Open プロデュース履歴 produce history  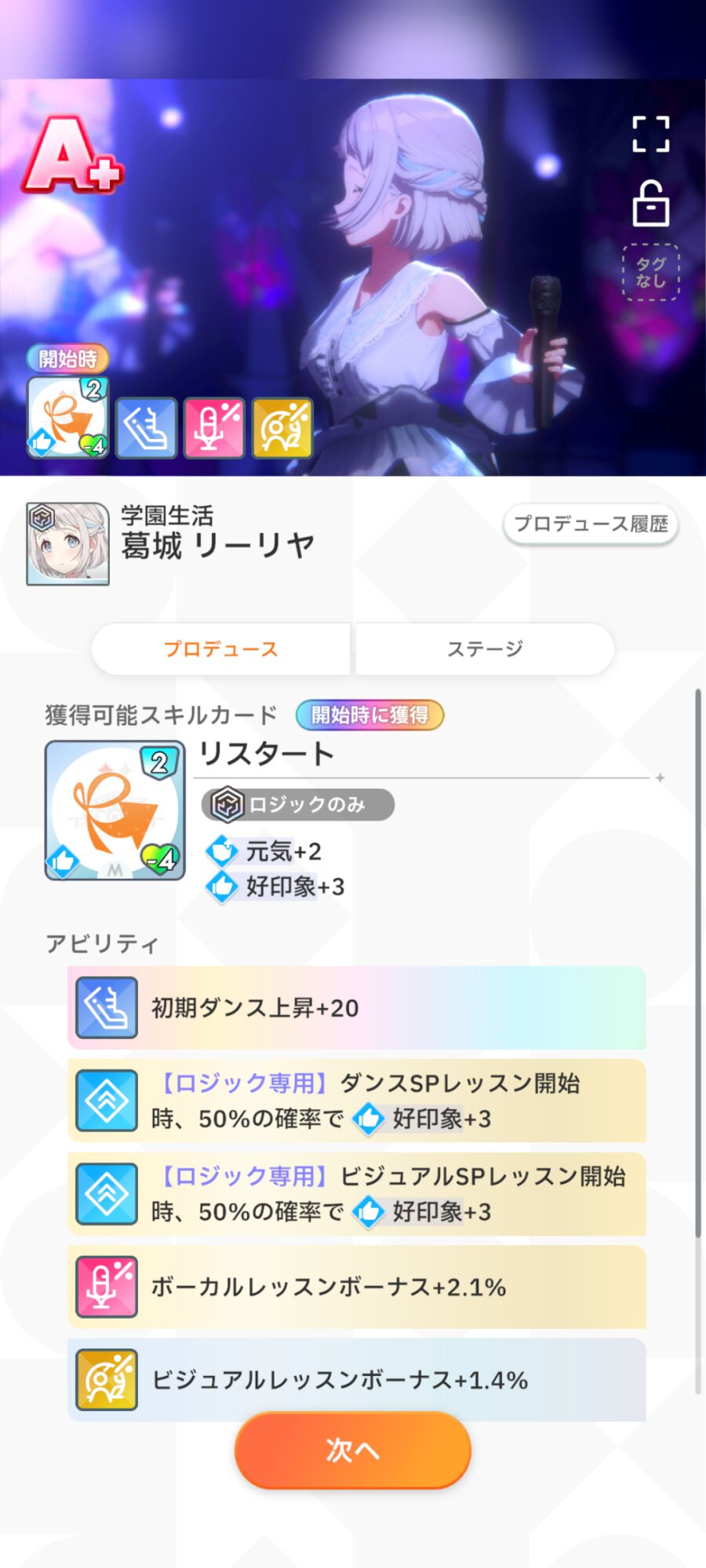pos(591,524)
